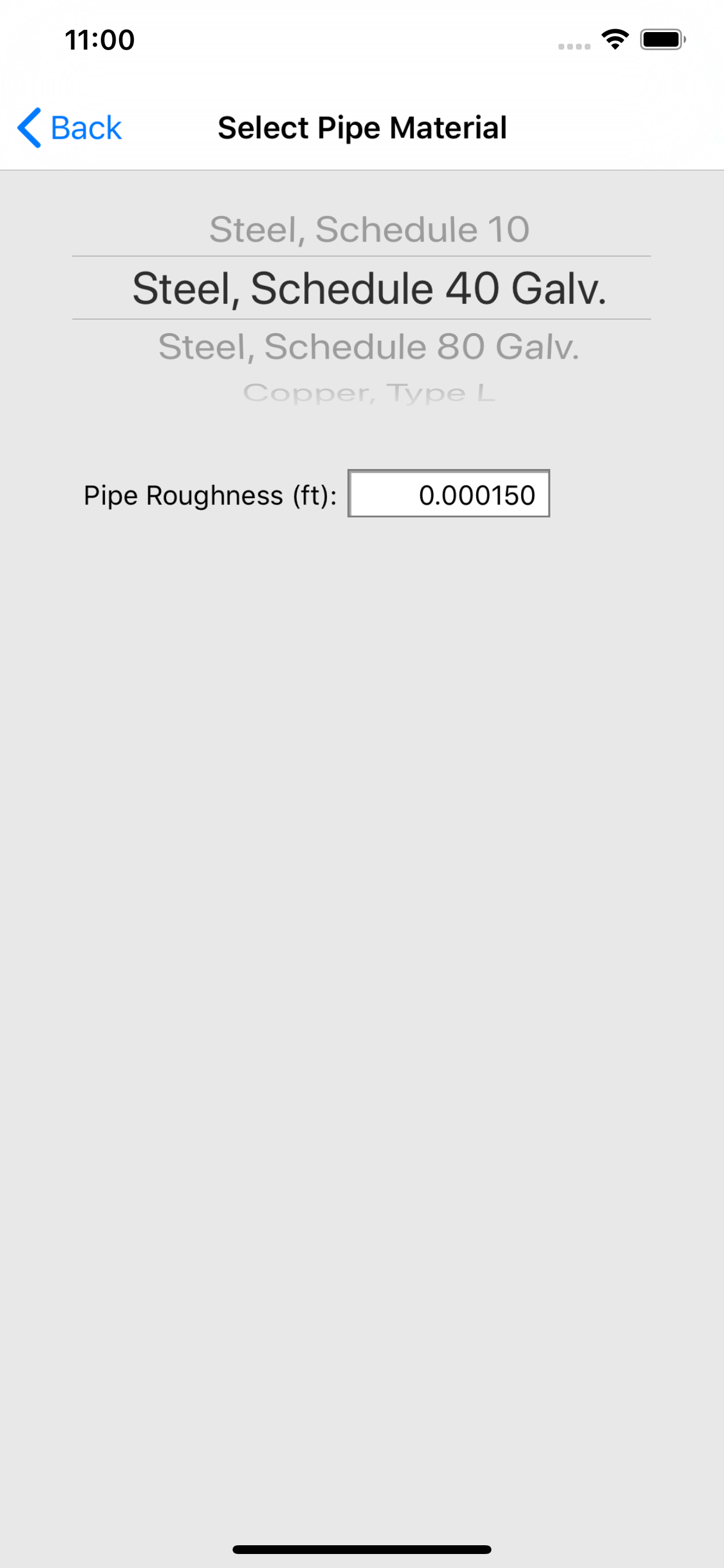The height and width of the screenshot is (1568, 724).
Task: Go back to the previous screen
Action: [69, 128]
